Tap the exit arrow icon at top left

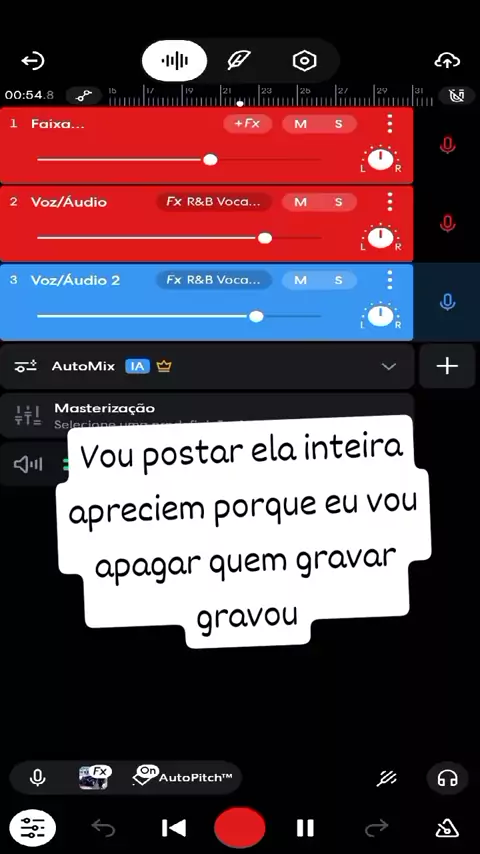pyautogui.click(x=32, y=60)
